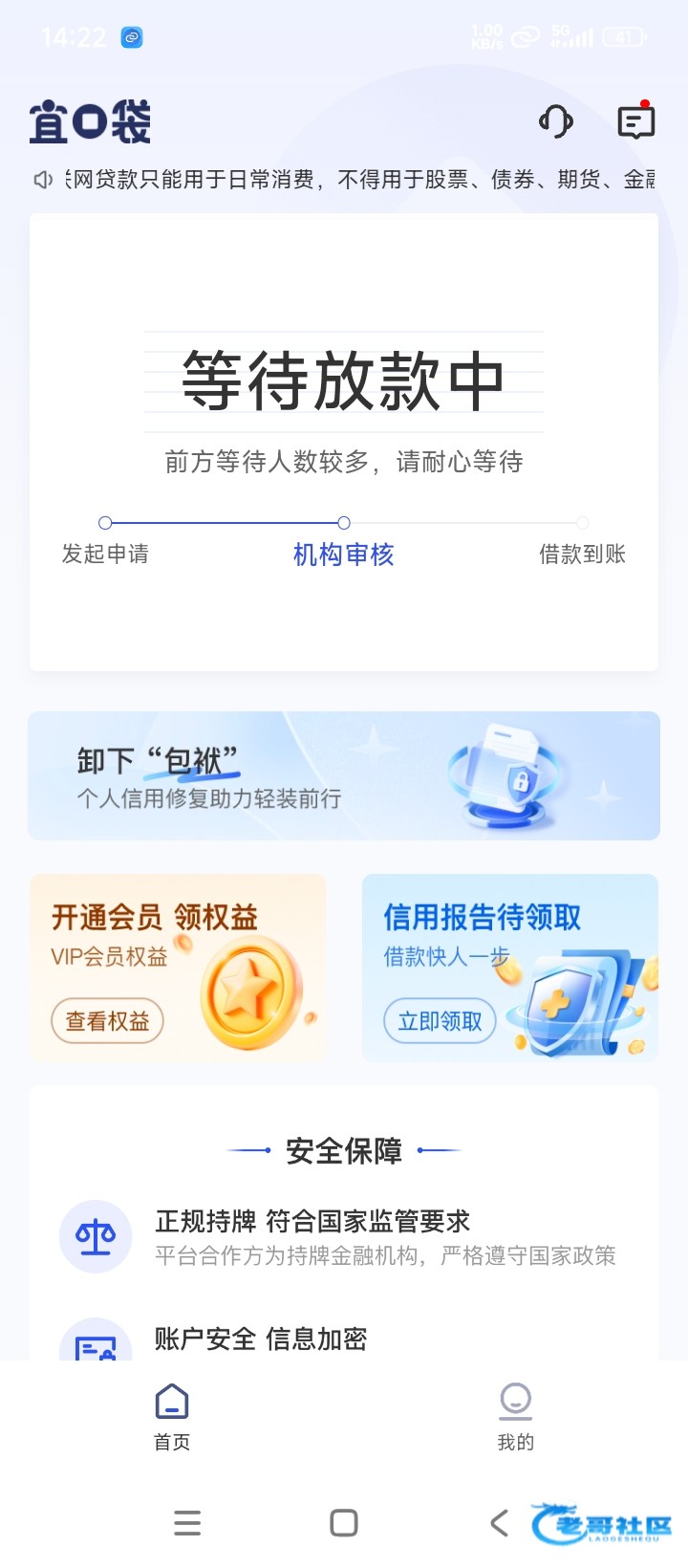Switch to the 我的 tab
This screenshot has height=1568, width=688.
pos(515,1417)
